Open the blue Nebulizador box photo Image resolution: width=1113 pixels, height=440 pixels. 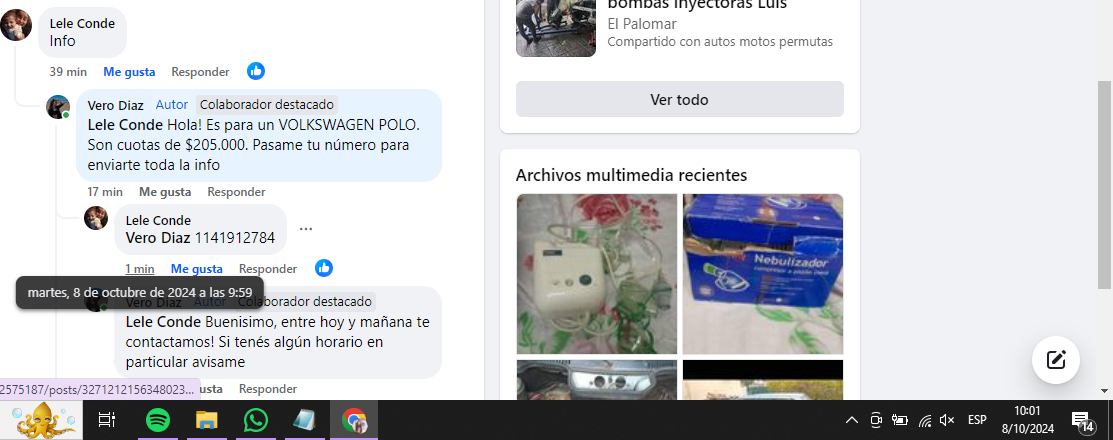(762, 273)
